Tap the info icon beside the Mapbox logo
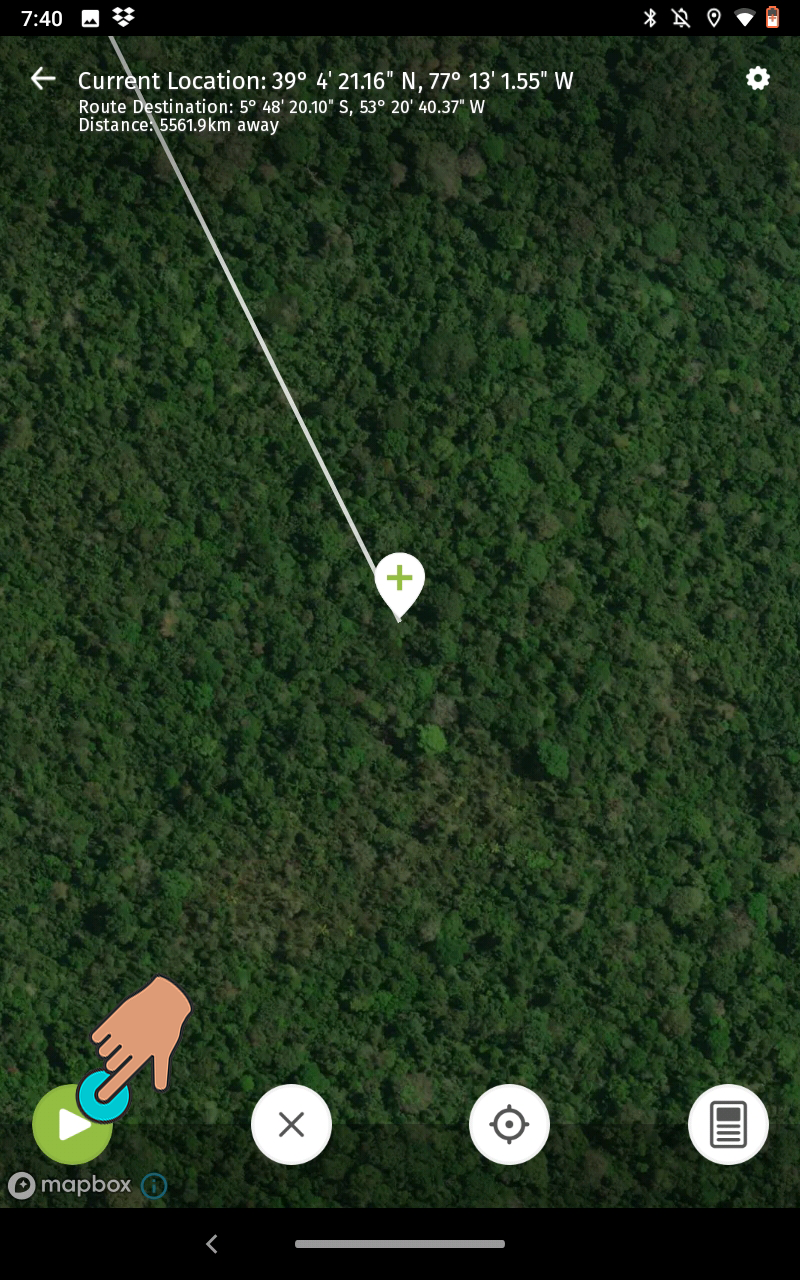The height and width of the screenshot is (1280, 800). 153,1186
